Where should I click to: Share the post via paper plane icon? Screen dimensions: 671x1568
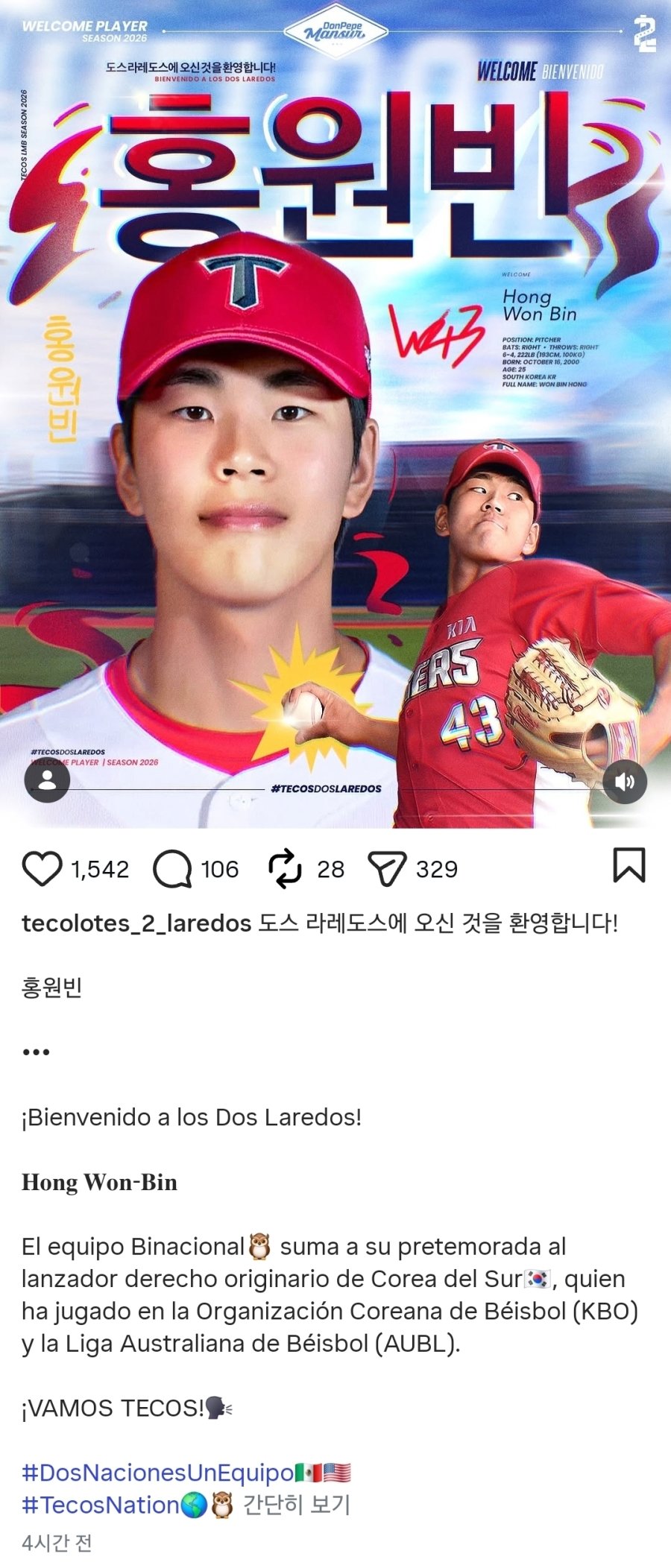[387, 869]
